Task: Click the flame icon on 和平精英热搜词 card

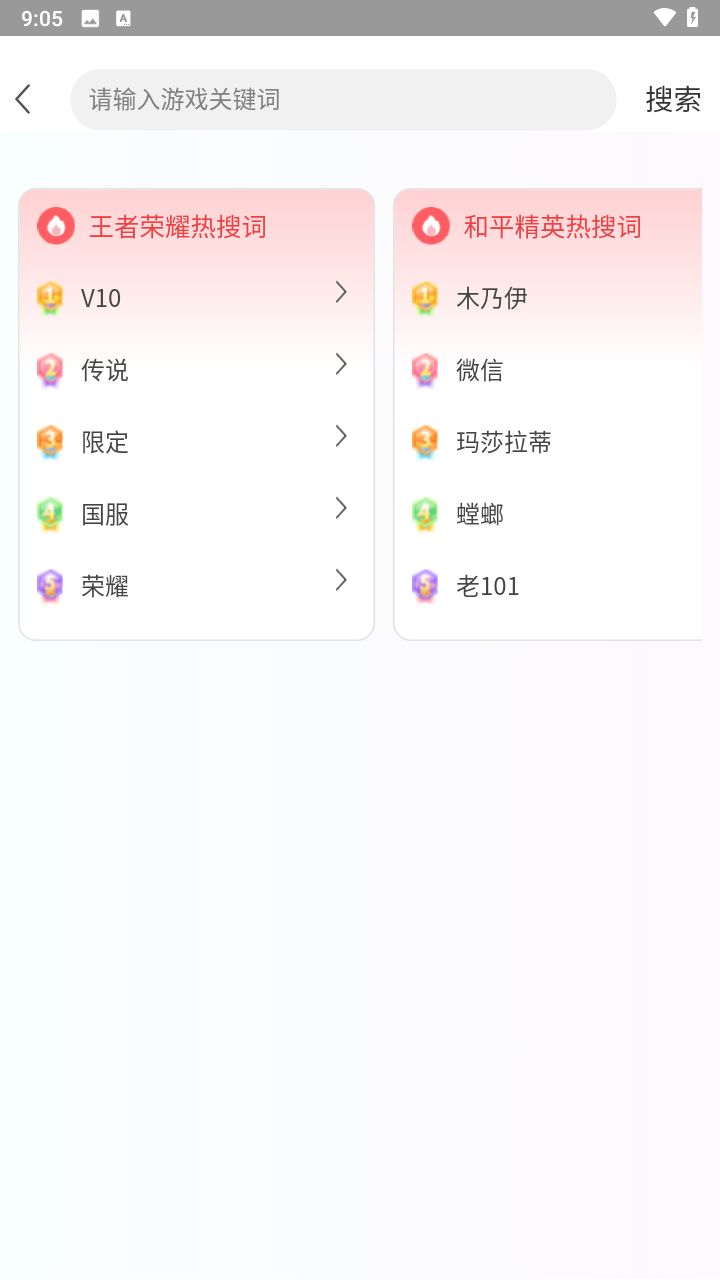Action: point(430,225)
